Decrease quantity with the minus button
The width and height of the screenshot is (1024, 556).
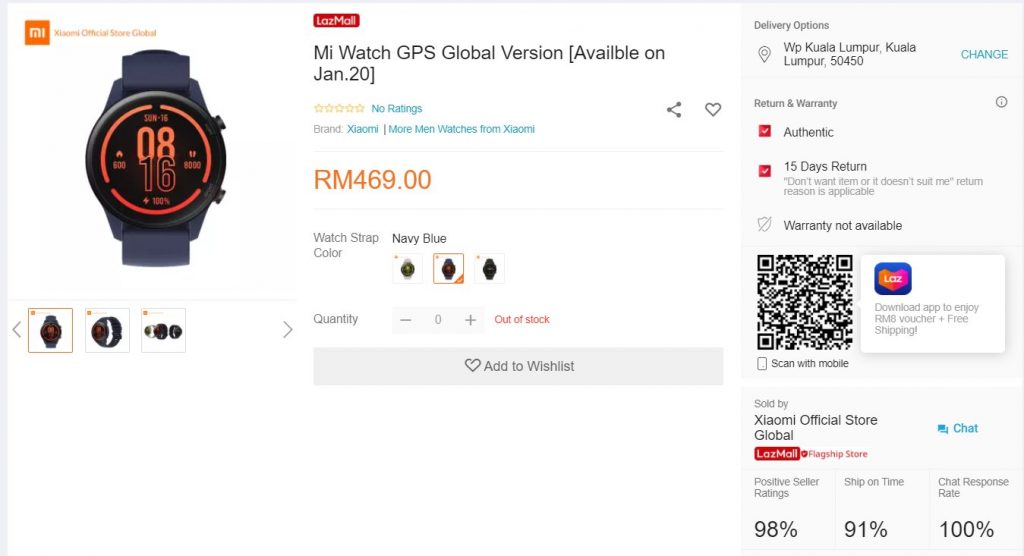tap(405, 320)
